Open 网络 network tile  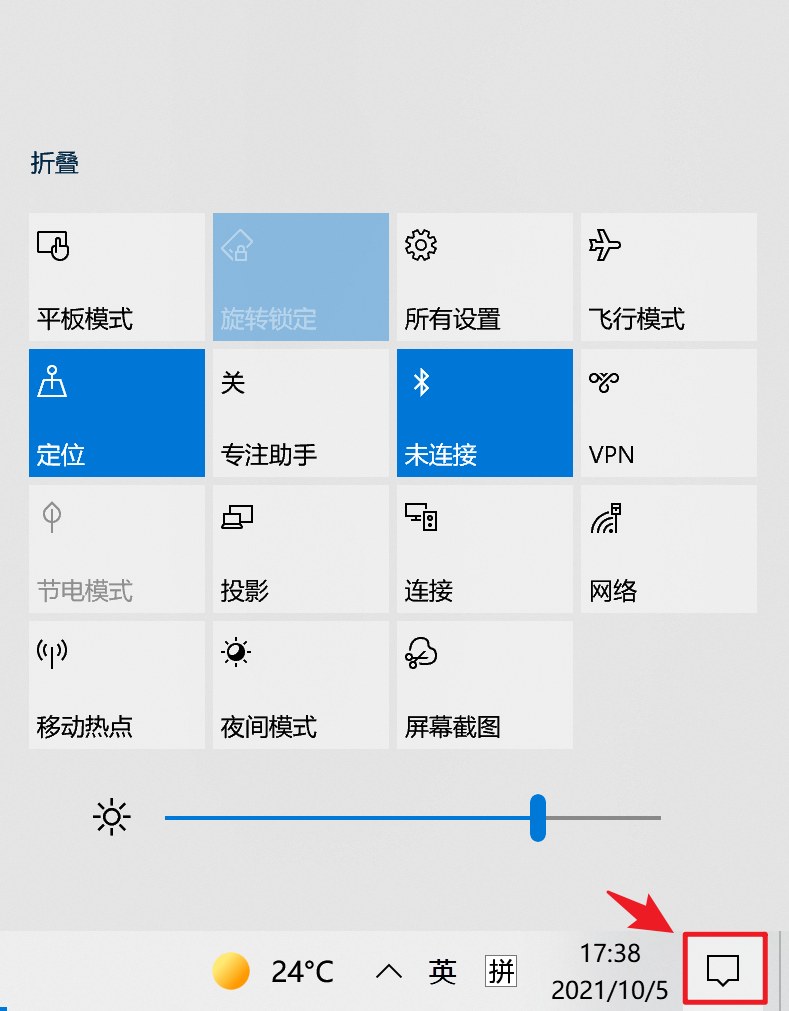tap(669, 549)
